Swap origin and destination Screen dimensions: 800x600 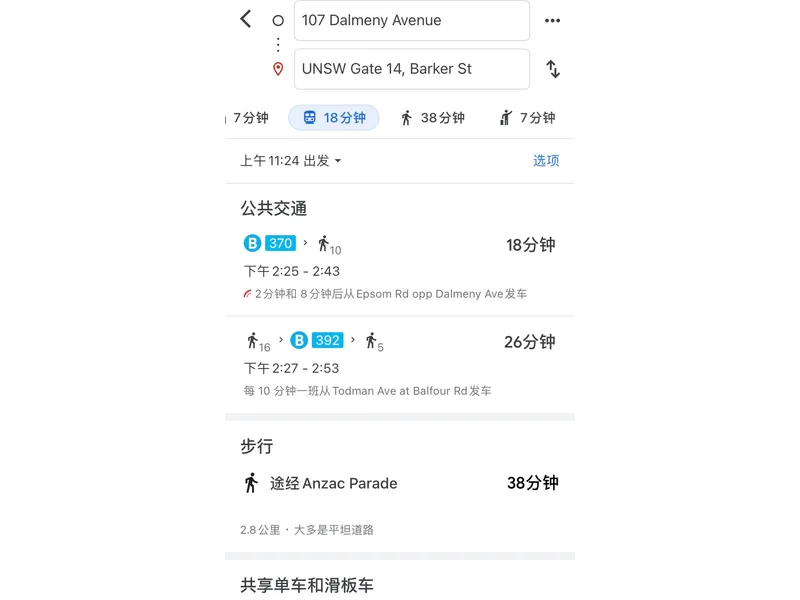click(x=552, y=69)
